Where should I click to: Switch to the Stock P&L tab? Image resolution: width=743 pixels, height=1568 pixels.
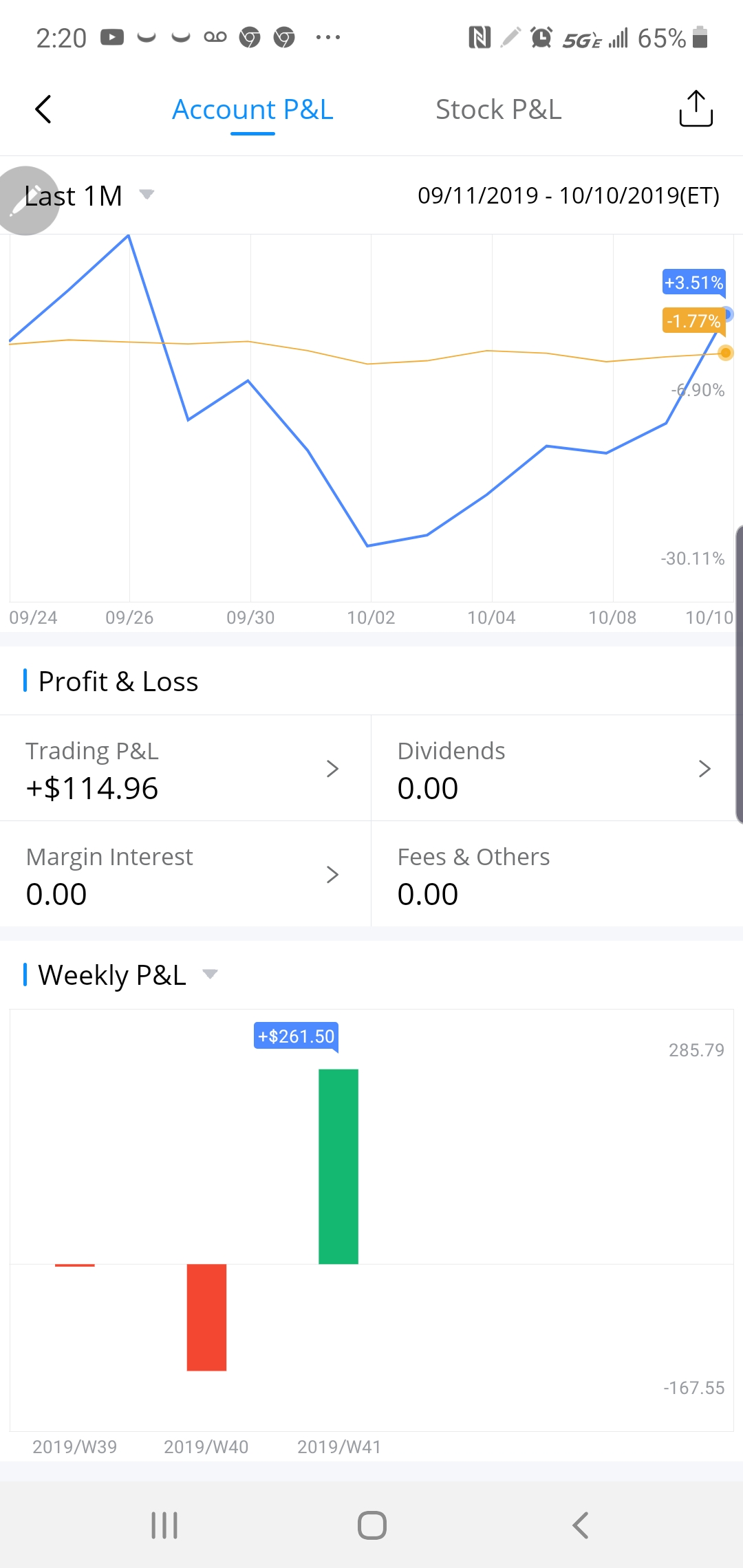tap(498, 109)
